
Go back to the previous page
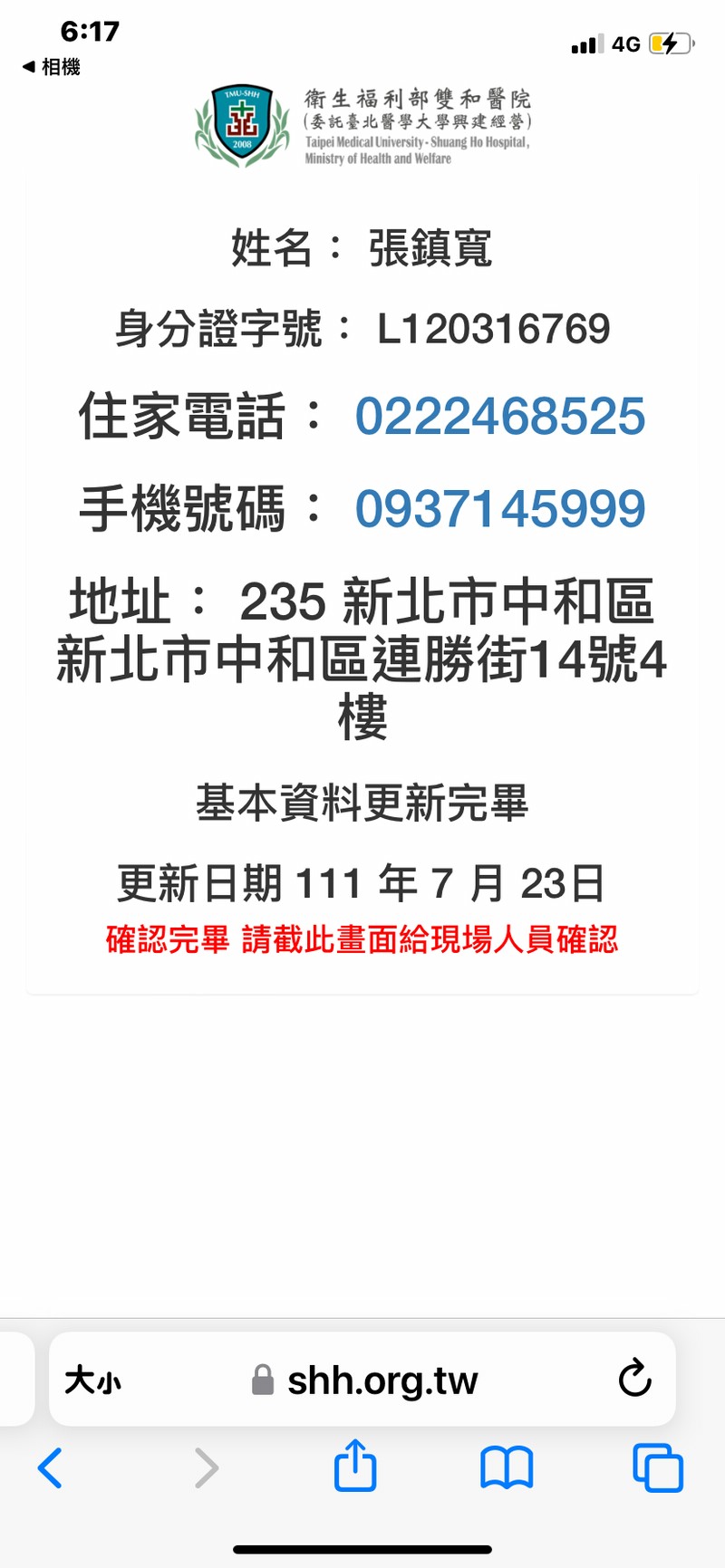51,1467
